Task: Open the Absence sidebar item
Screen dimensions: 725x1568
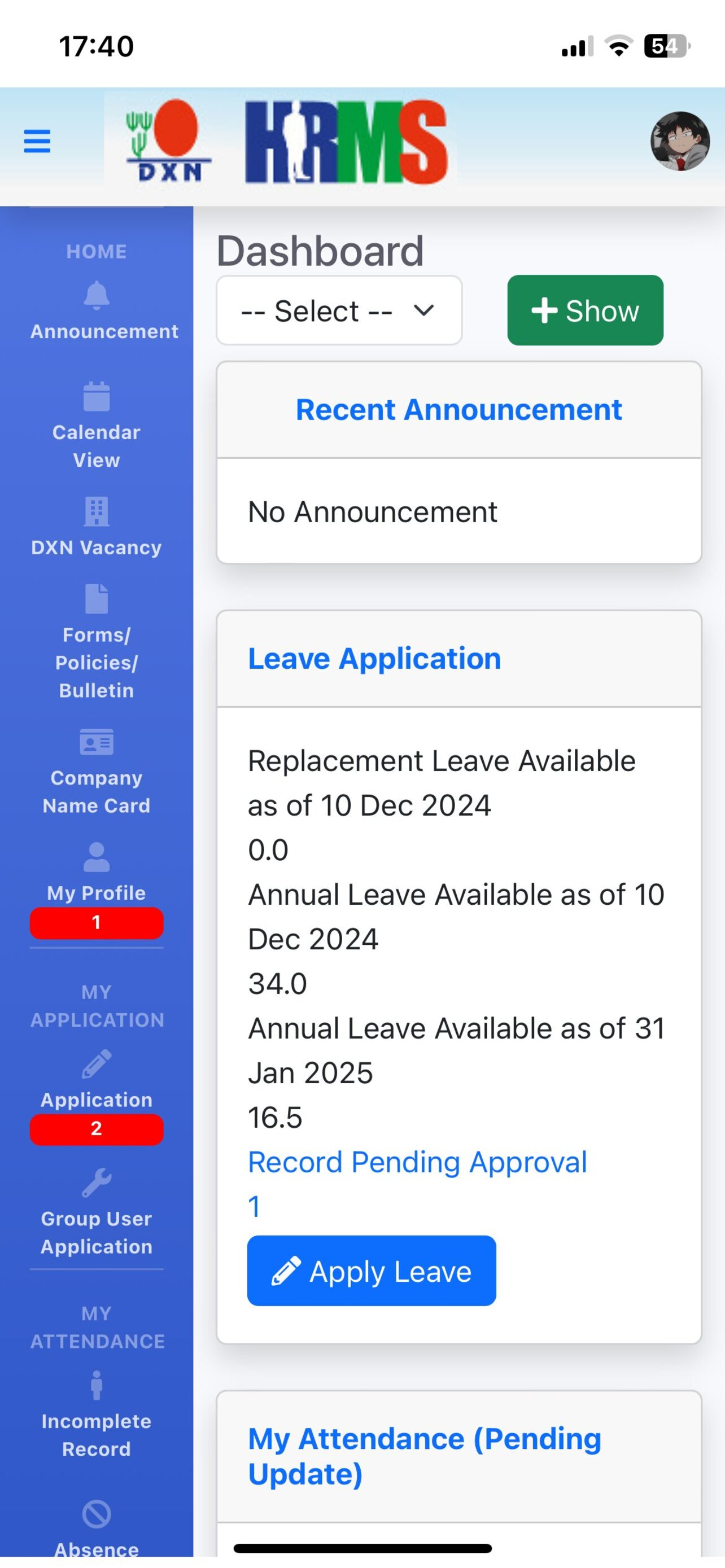Action: tap(97, 1528)
